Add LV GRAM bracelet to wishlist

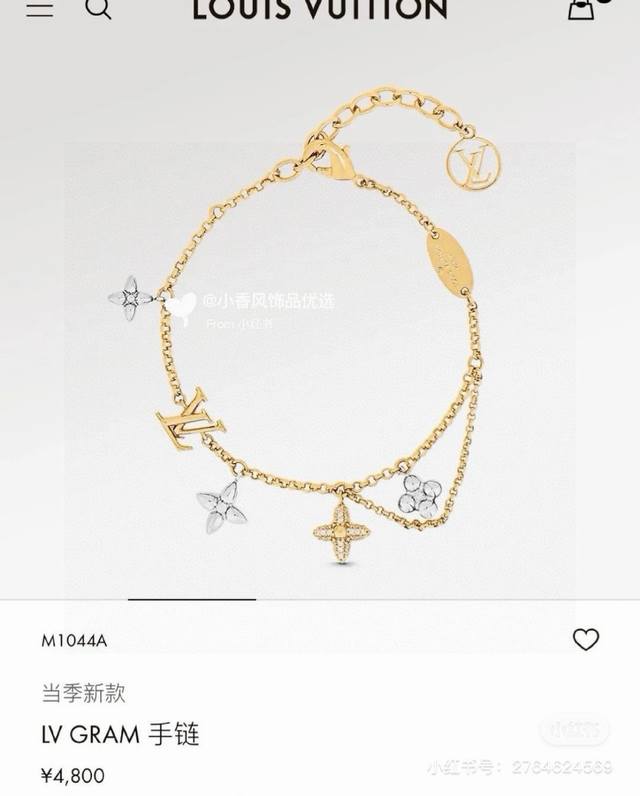[x=585, y=640]
